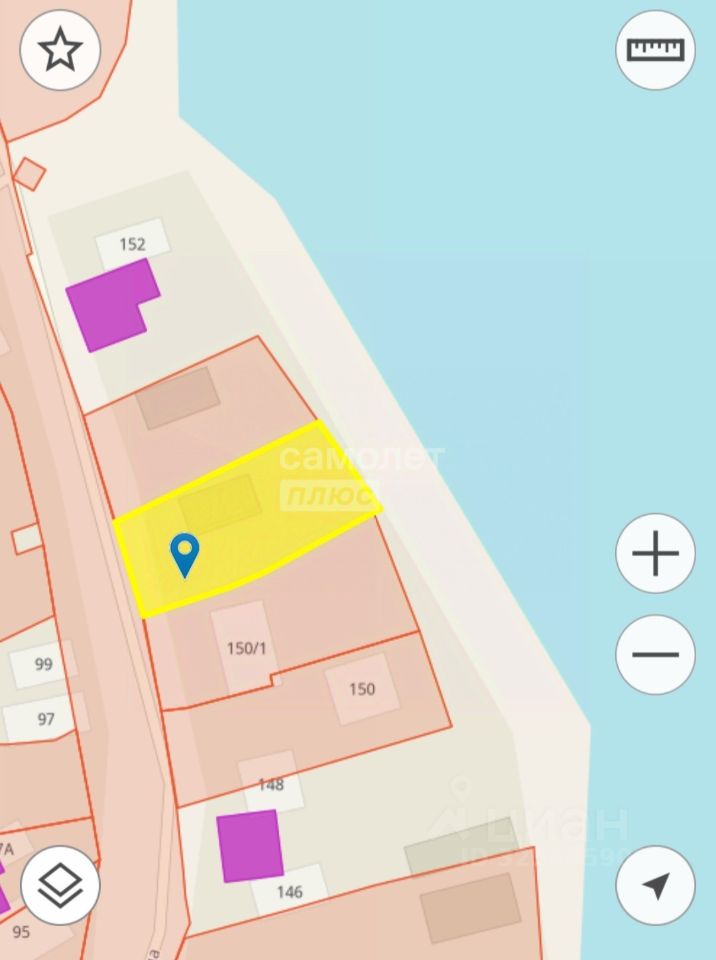Center map on my current location
This screenshot has width=716, height=960.
tap(655, 885)
